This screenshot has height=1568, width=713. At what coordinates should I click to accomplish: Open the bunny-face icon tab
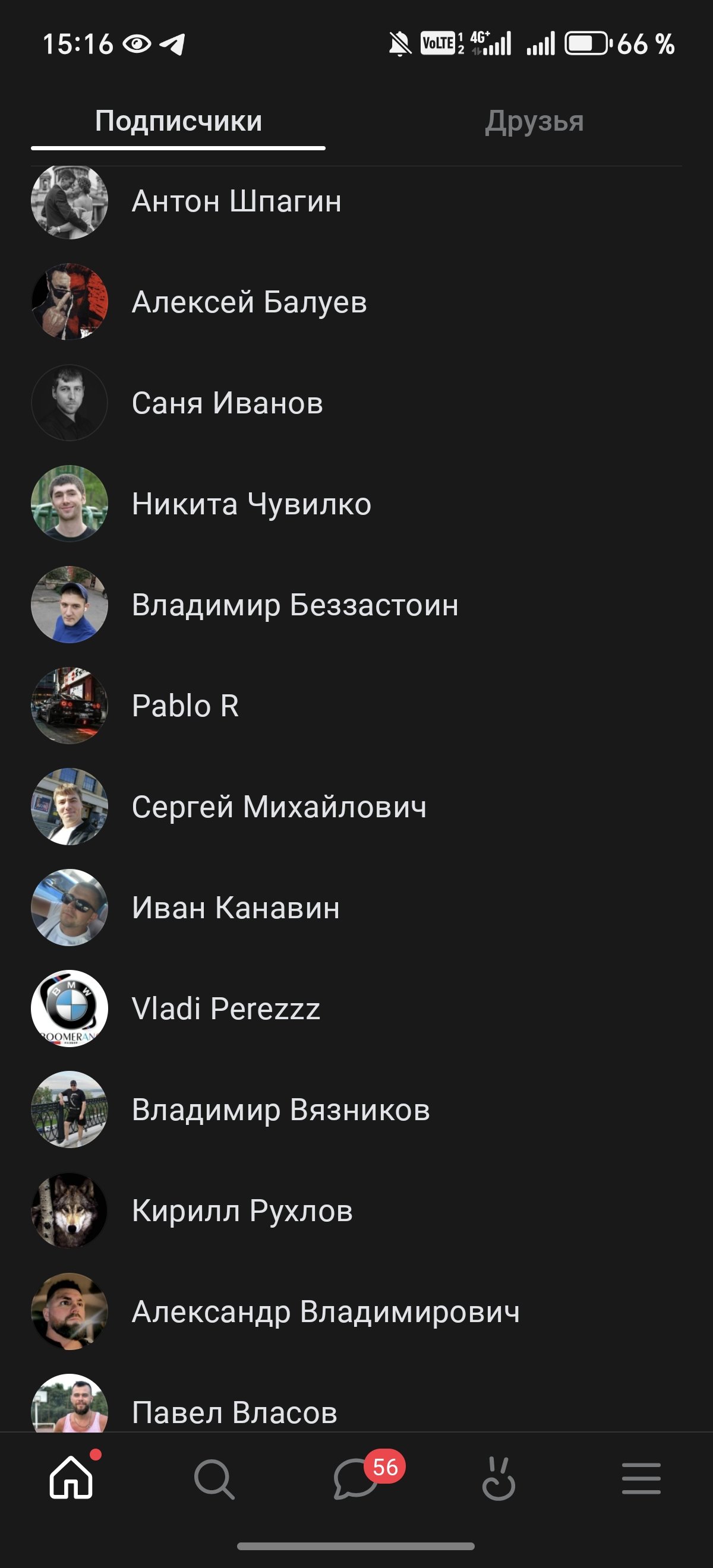(499, 1478)
